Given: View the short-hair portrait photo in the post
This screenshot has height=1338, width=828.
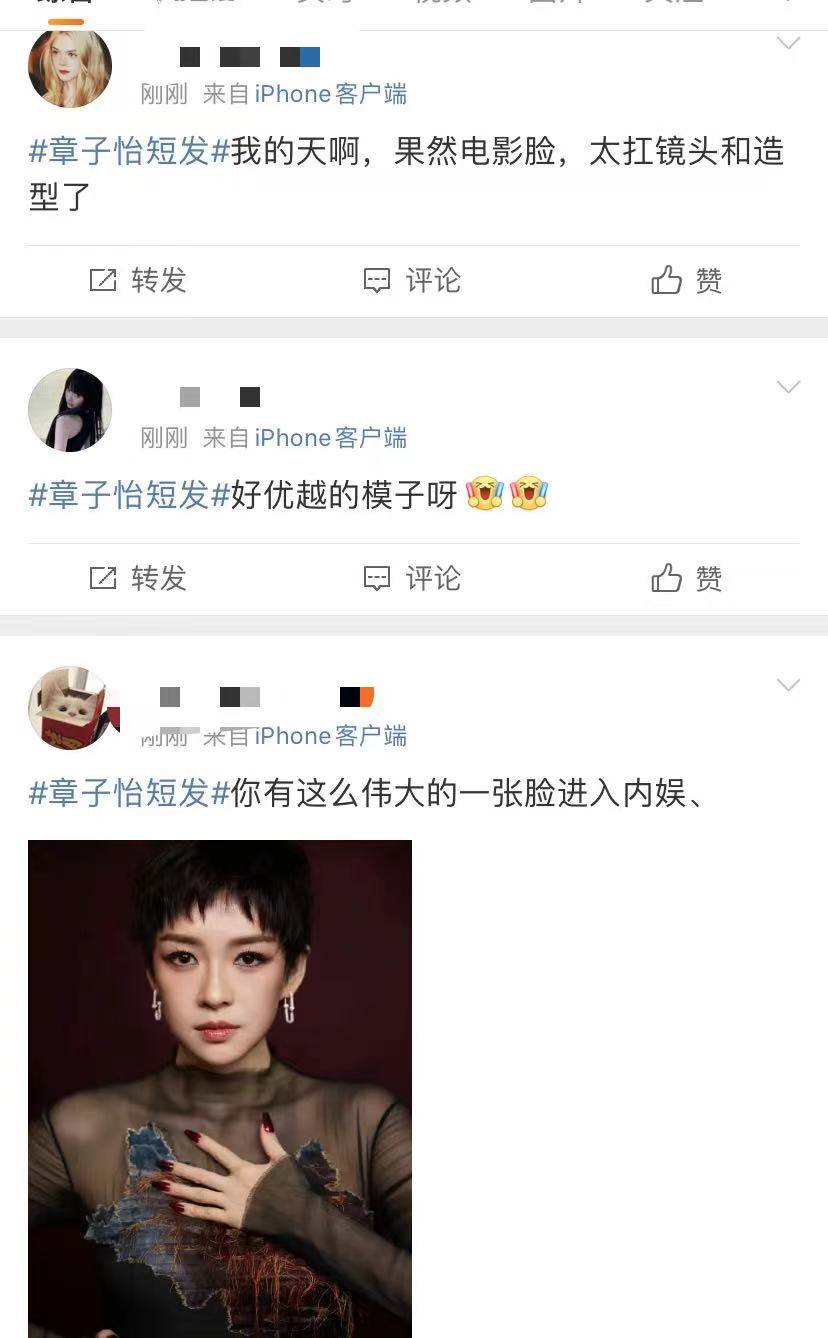Looking at the screenshot, I should pyautogui.click(x=220, y=1089).
